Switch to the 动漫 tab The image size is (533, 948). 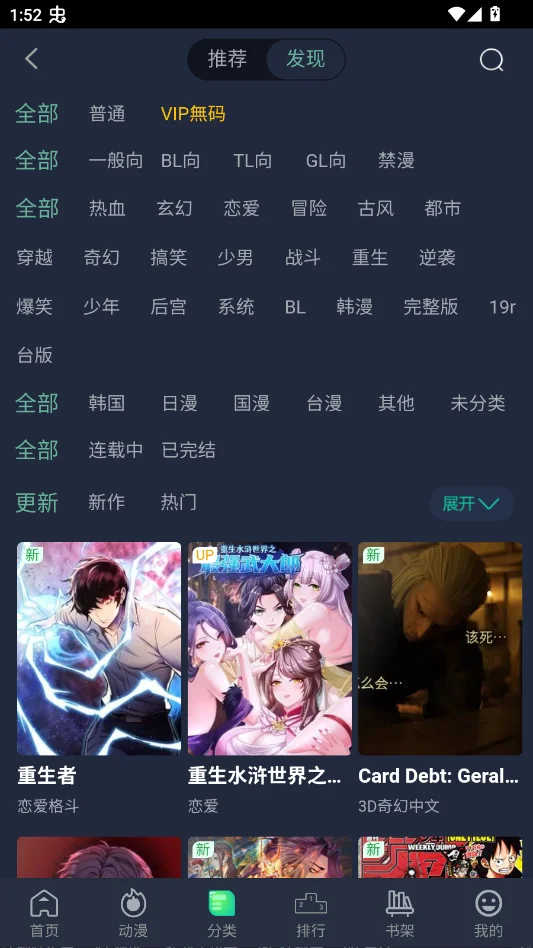click(133, 914)
